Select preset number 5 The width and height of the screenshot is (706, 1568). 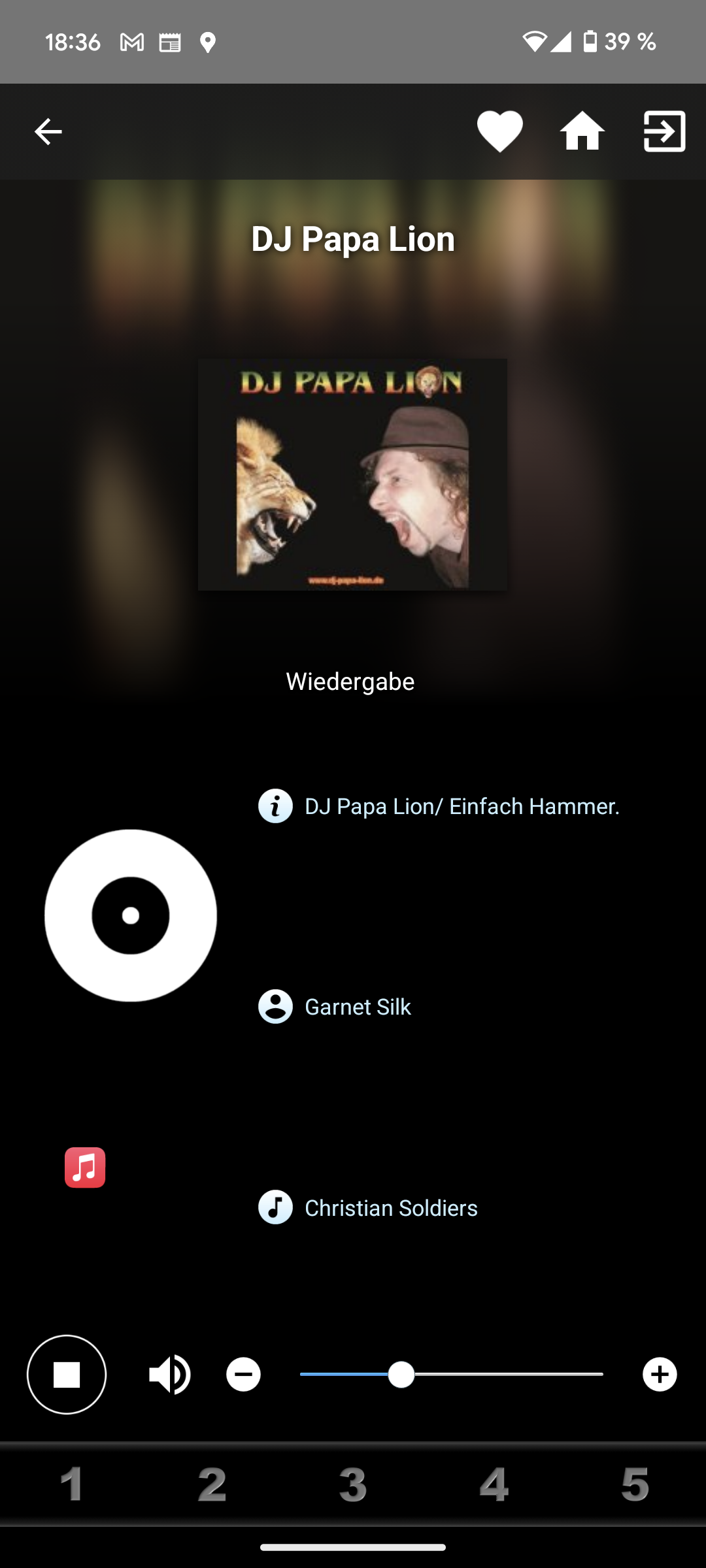(x=635, y=1484)
